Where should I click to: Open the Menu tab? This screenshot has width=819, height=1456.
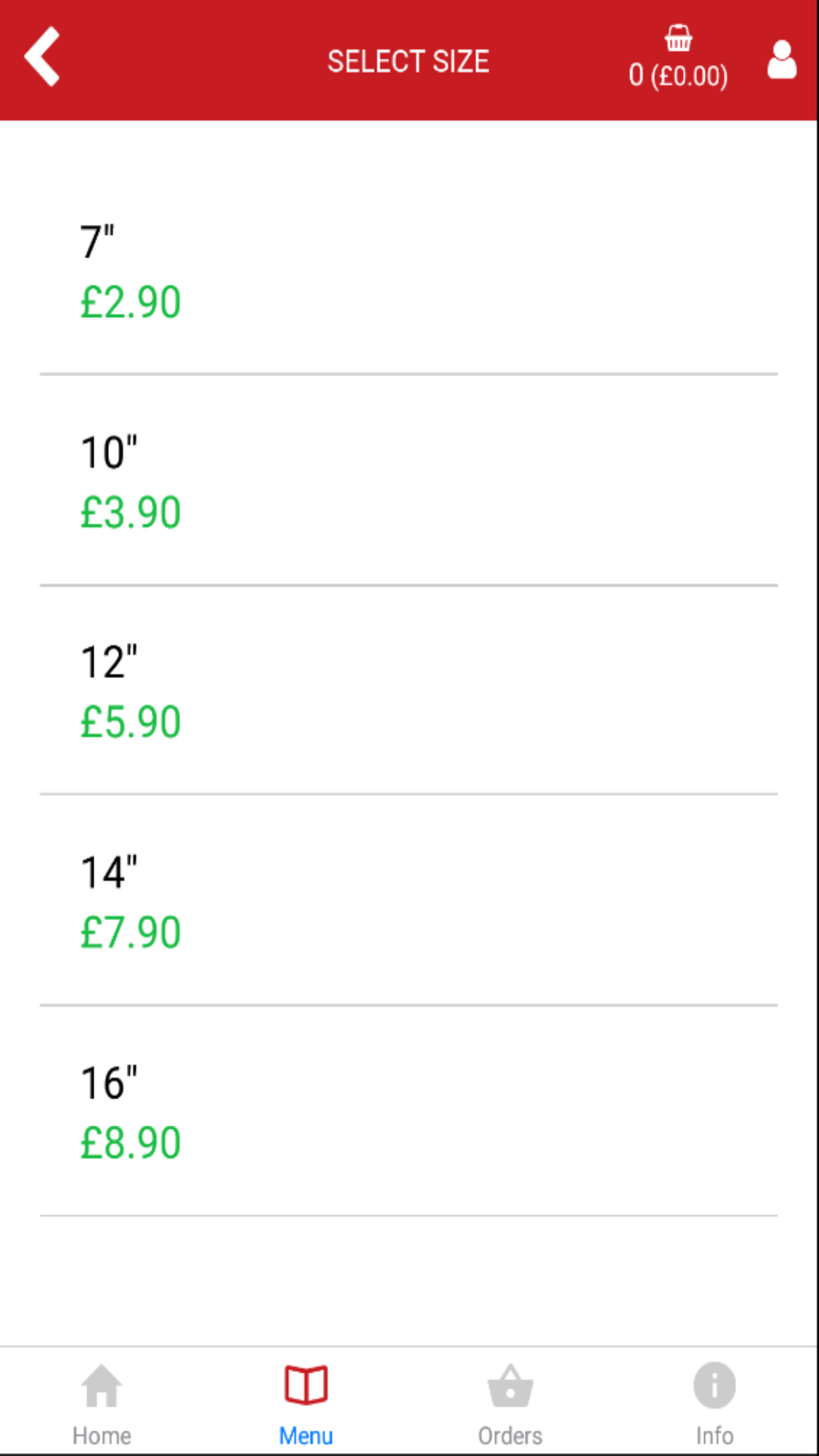tap(305, 1404)
